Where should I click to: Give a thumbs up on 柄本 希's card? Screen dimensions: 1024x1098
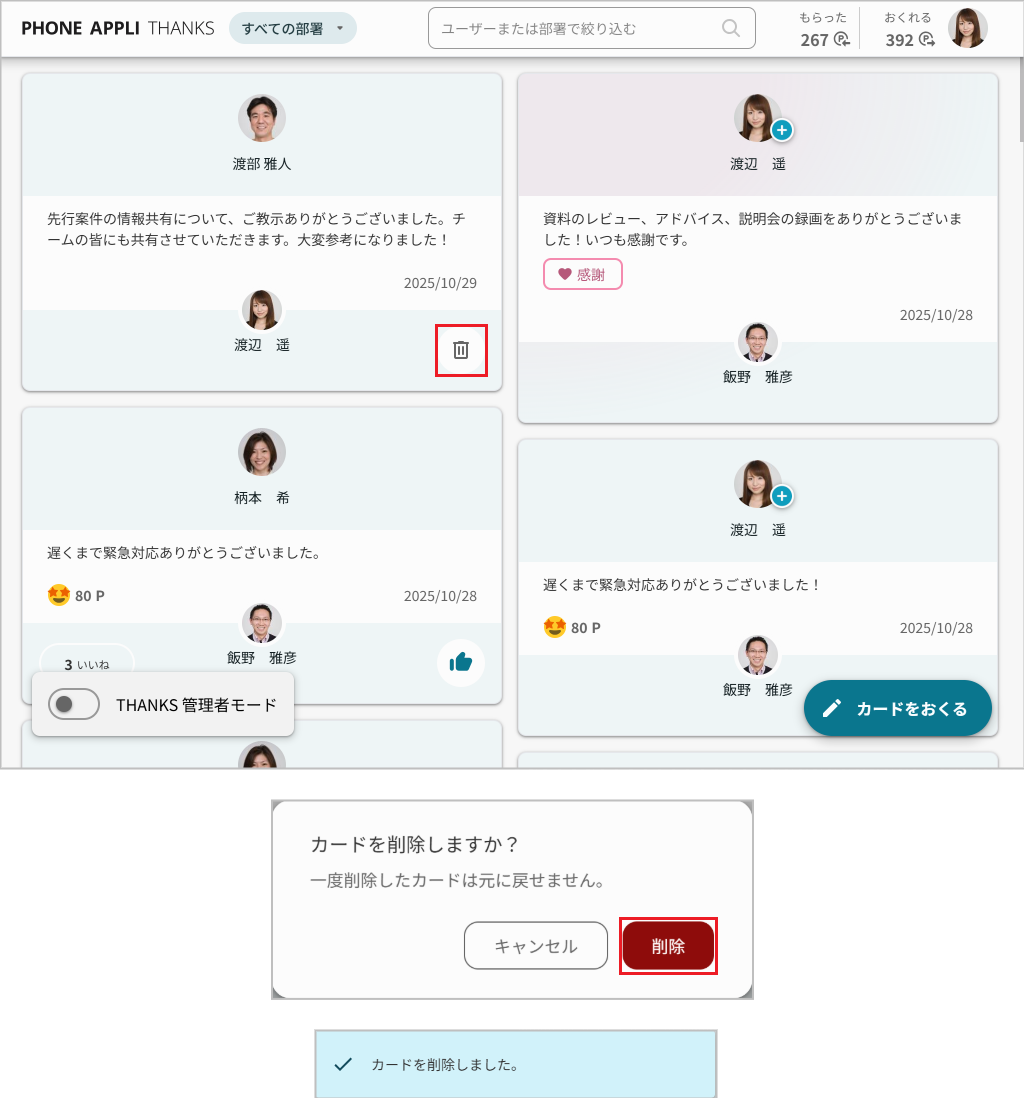(460, 662)
